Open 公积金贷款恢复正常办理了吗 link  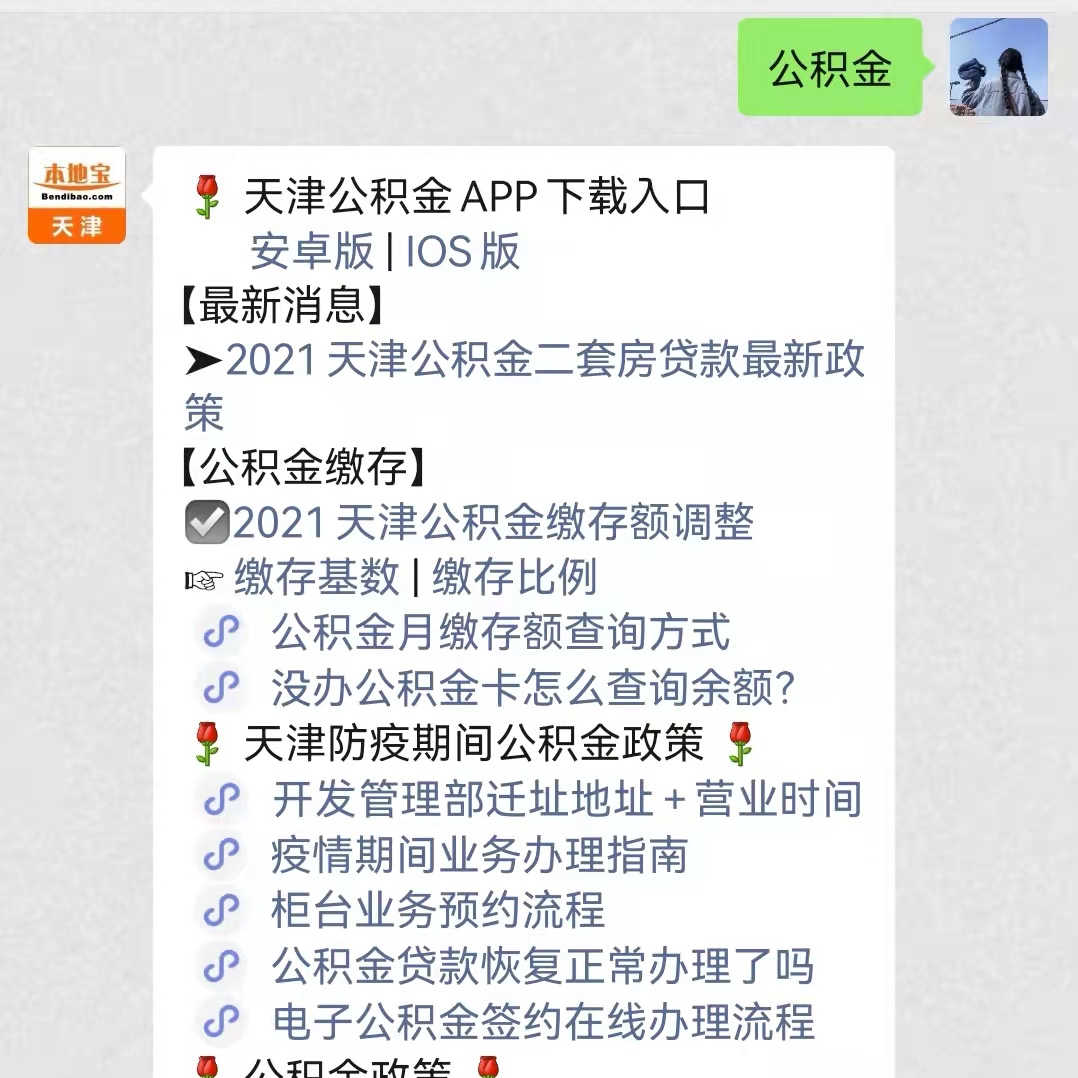point(542,967)
